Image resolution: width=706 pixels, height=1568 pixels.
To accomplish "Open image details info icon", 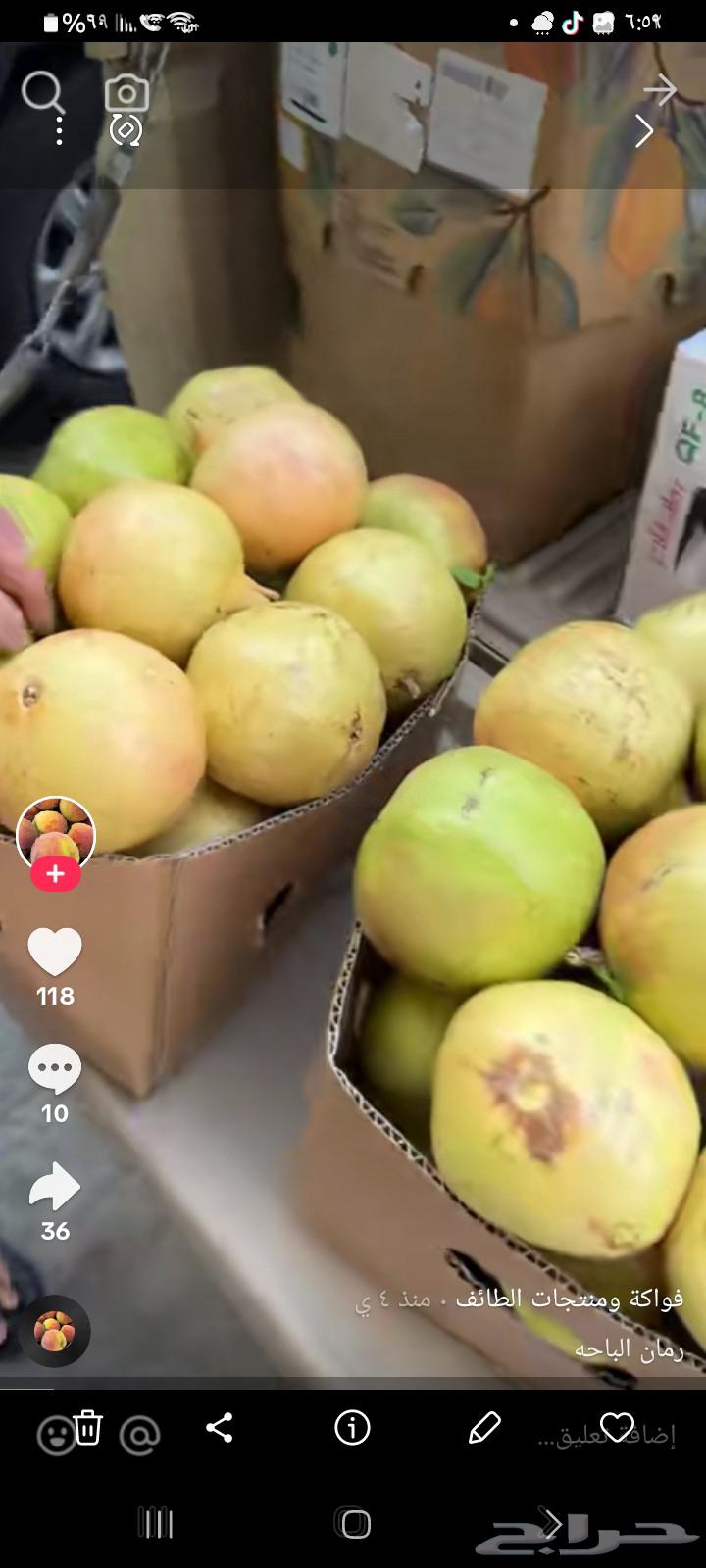I will (352, 1428).
